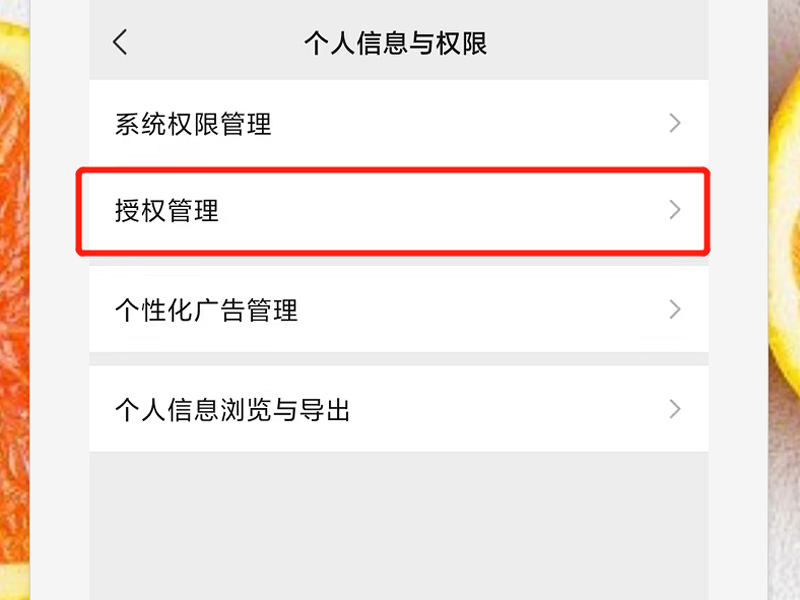The image size is (800, 600).
Task: Open 个性化广告管理
Action: 398,310
